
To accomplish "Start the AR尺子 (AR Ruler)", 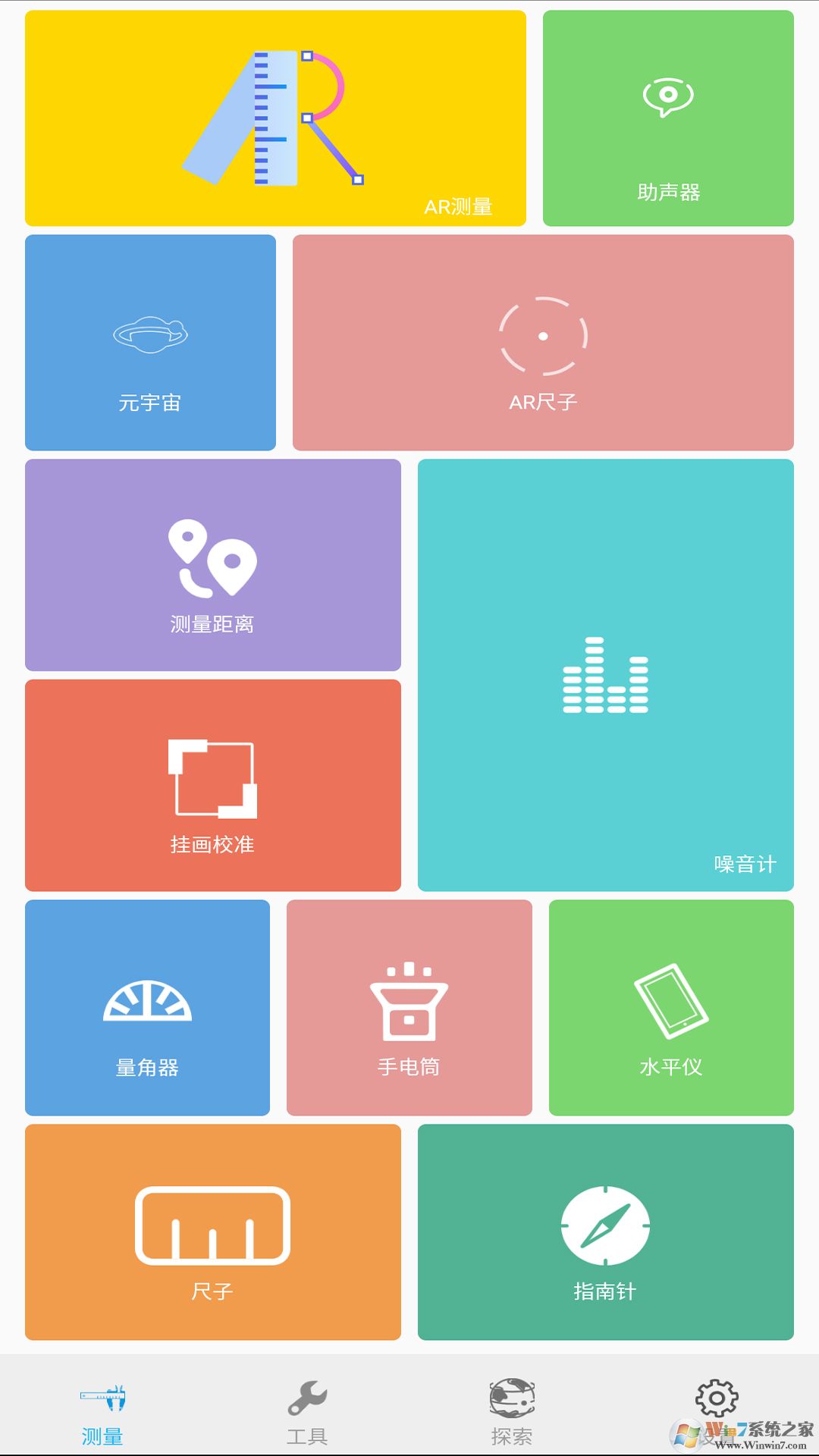I will 541,341.
